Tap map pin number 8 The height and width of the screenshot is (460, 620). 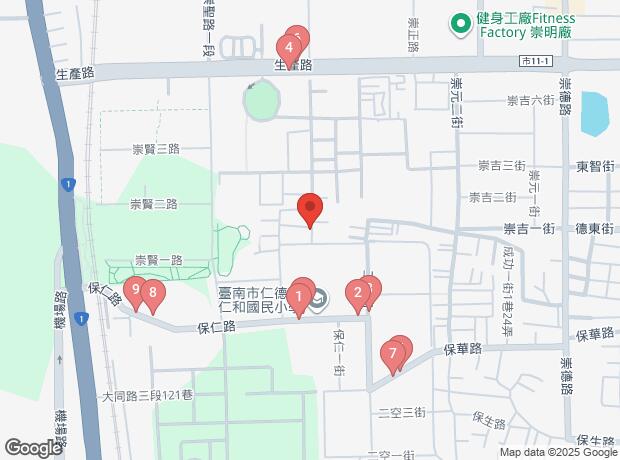point(152,294)
